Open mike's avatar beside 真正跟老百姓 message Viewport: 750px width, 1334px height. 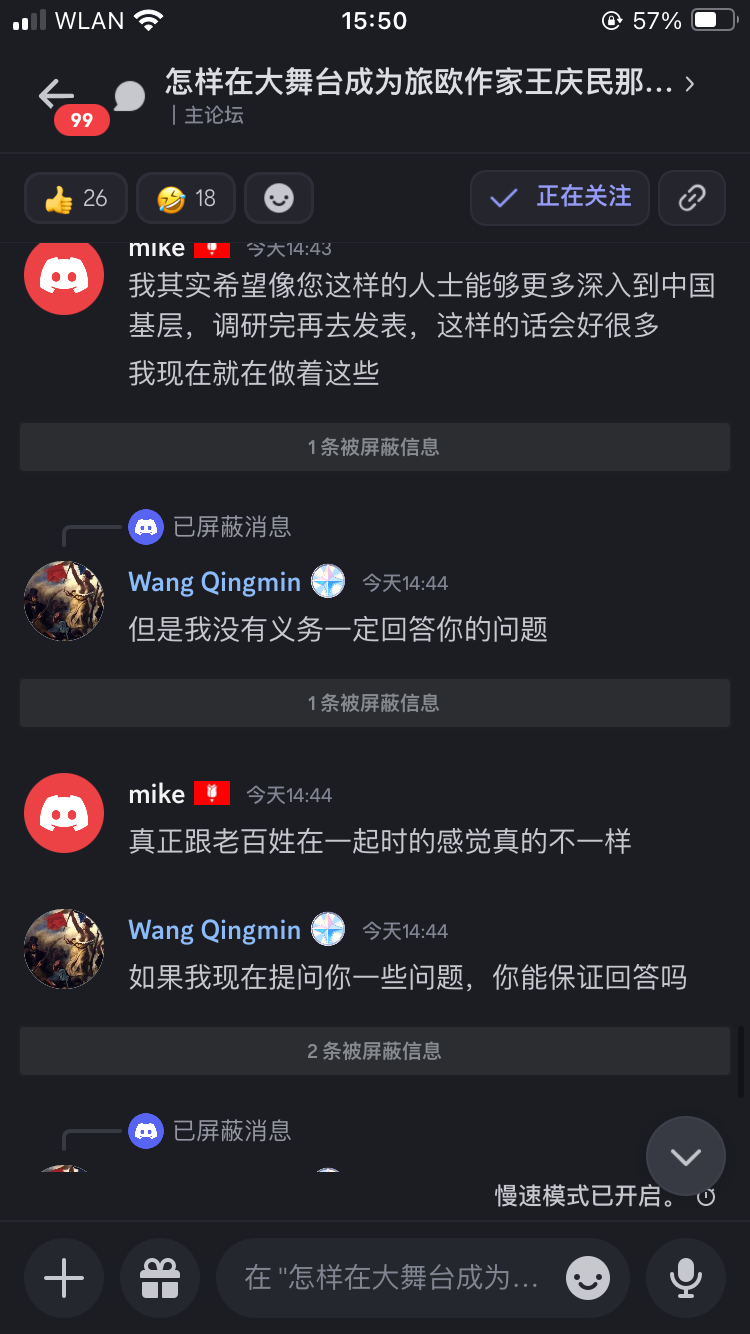pyautogui.click(x=64, y=813)
